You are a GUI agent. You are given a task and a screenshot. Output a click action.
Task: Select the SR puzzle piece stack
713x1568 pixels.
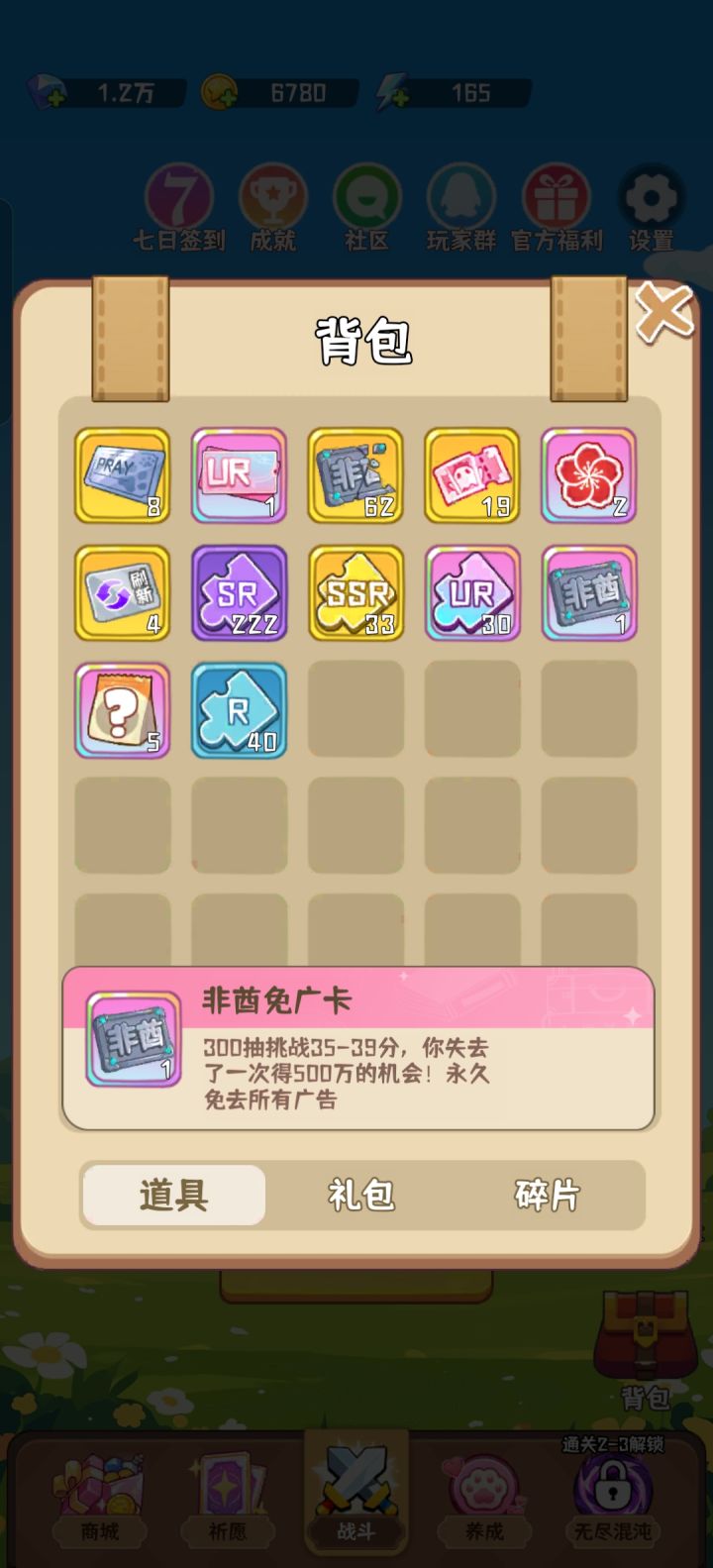(239, 593)
